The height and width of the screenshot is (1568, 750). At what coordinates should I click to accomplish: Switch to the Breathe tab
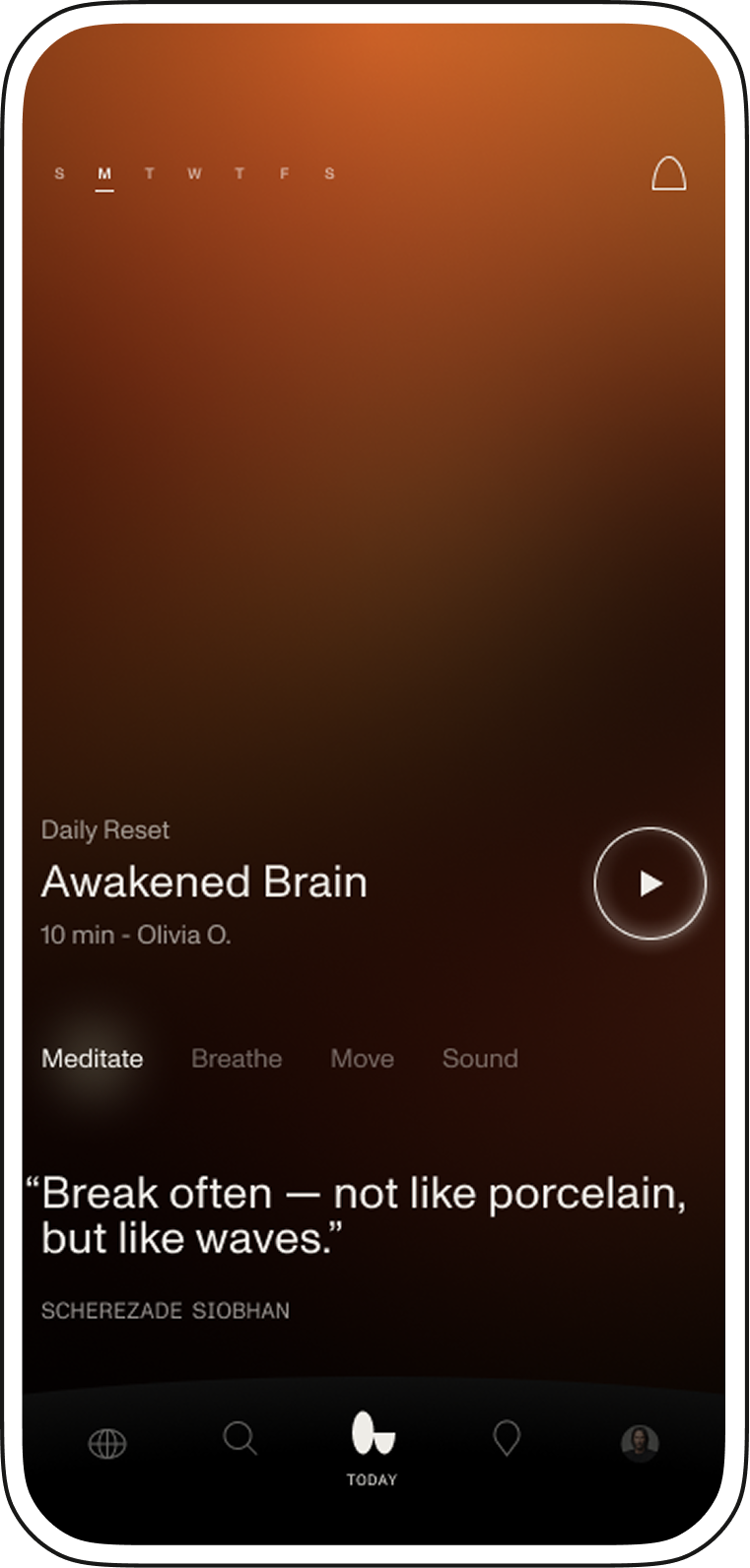tap(237, 1059)
